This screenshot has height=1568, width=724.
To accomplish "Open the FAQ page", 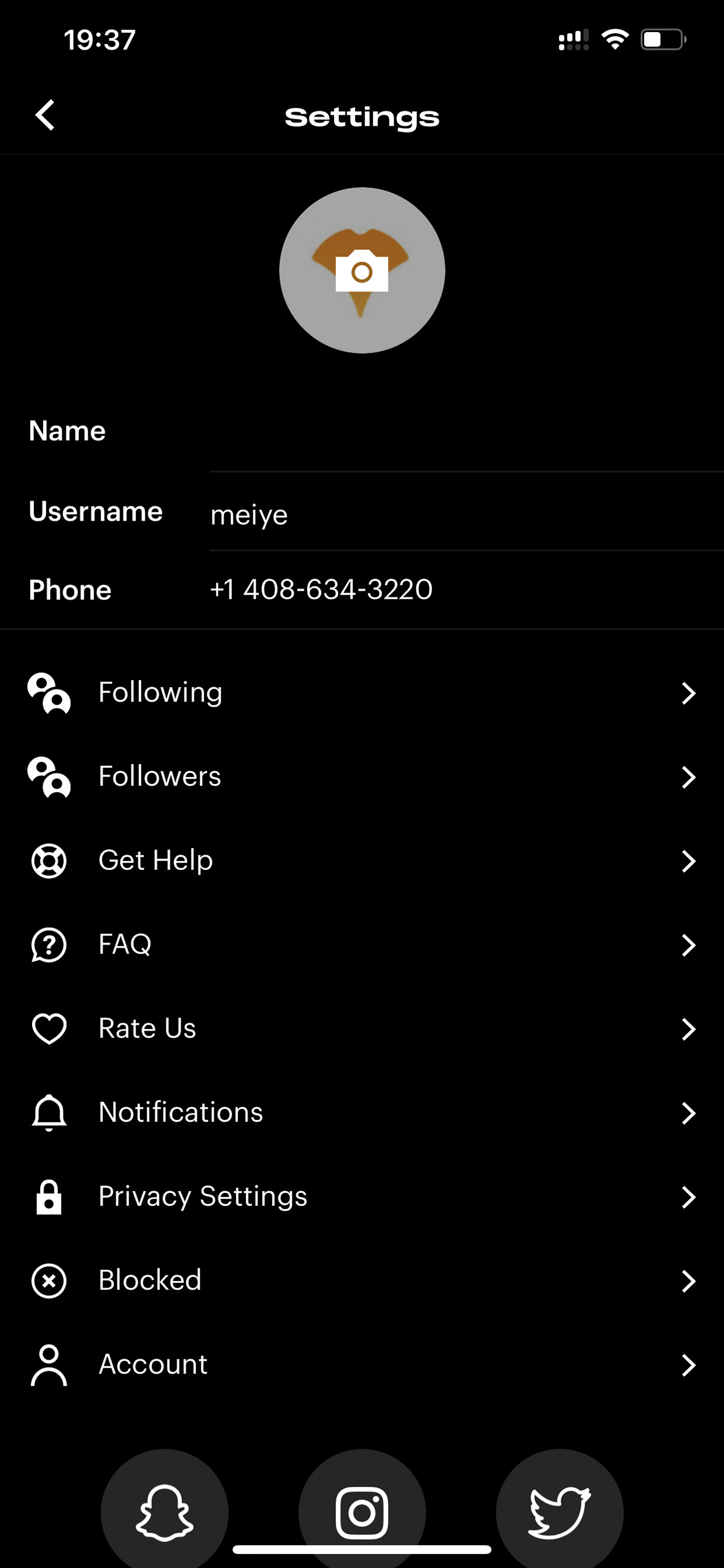I will (362, 945).
